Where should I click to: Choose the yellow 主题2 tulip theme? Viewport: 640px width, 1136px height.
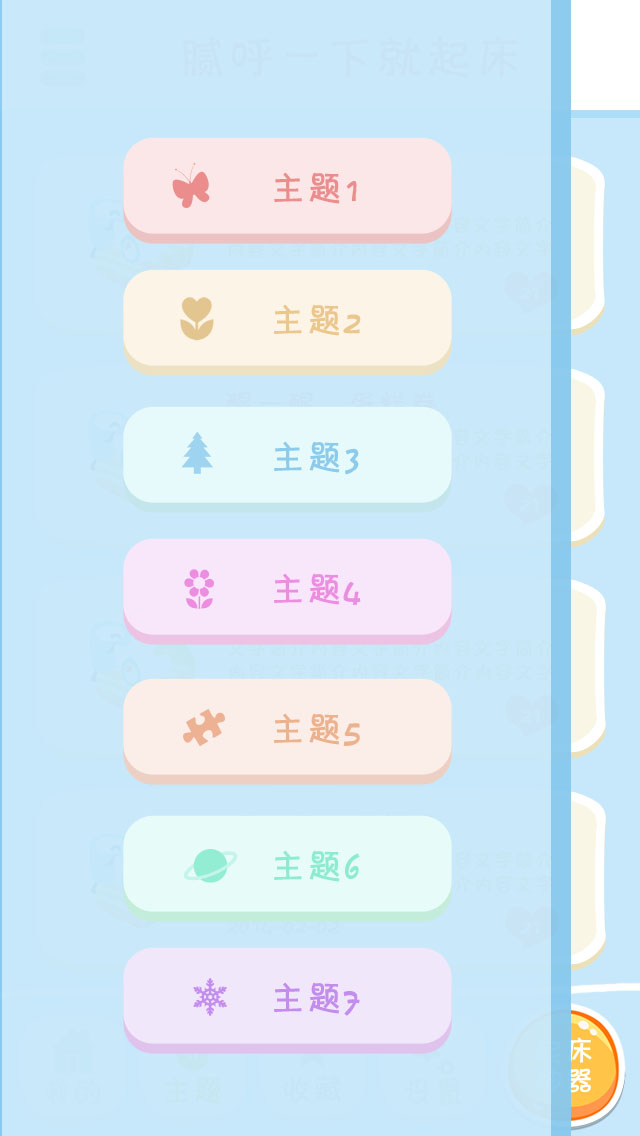pyautogui.click(x=287, y=320)
